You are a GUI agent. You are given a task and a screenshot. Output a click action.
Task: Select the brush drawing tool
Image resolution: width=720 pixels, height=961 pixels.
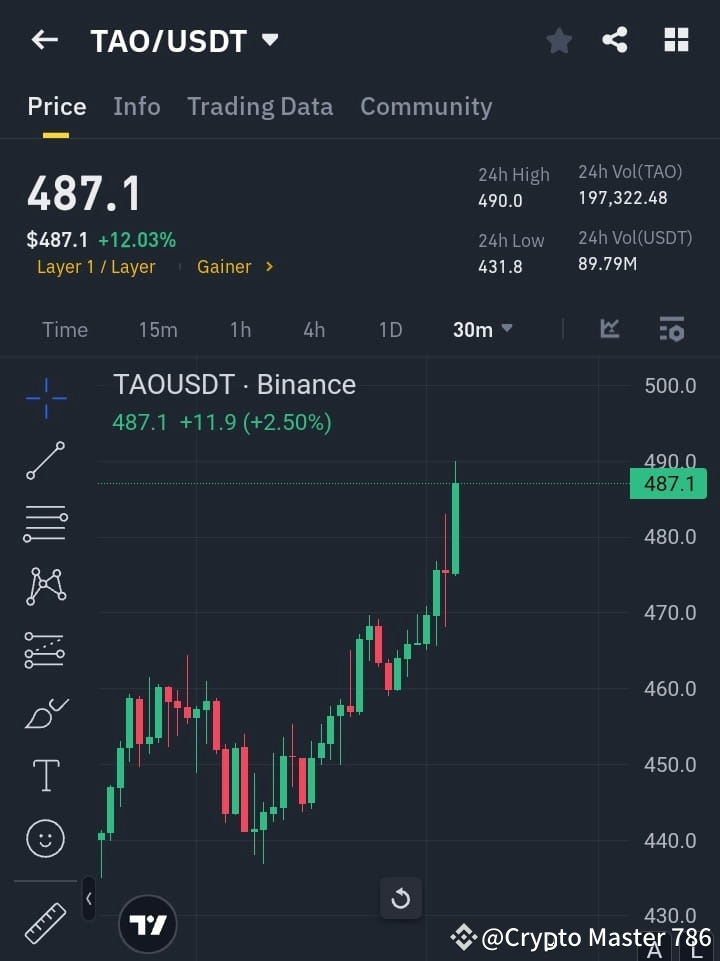coord(44,713)
